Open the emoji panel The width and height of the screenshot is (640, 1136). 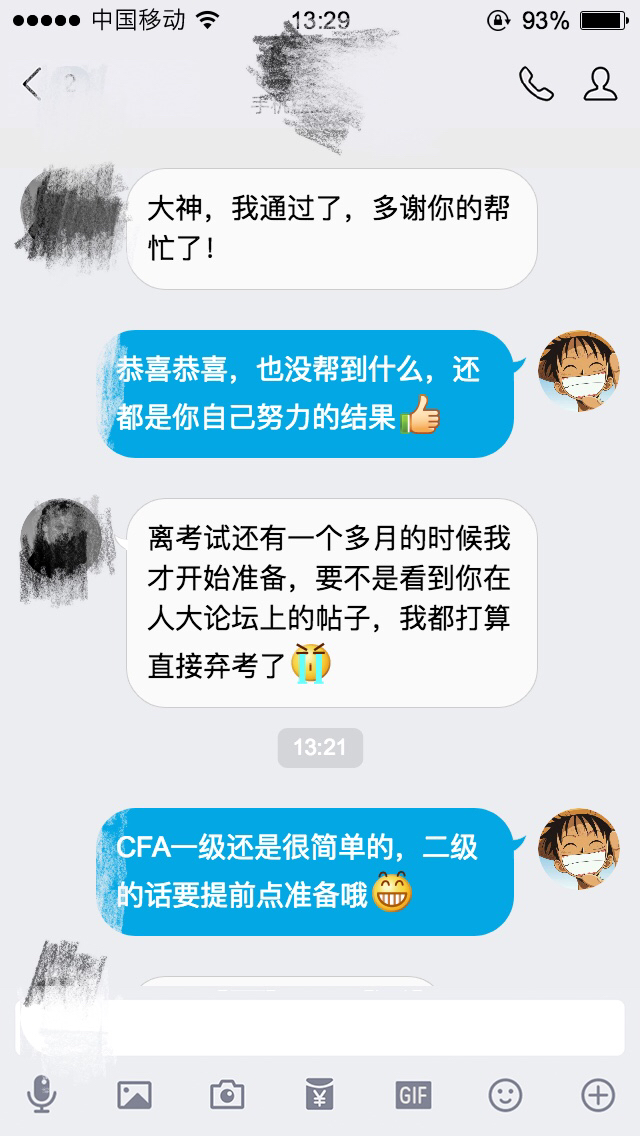point(505,1095)
